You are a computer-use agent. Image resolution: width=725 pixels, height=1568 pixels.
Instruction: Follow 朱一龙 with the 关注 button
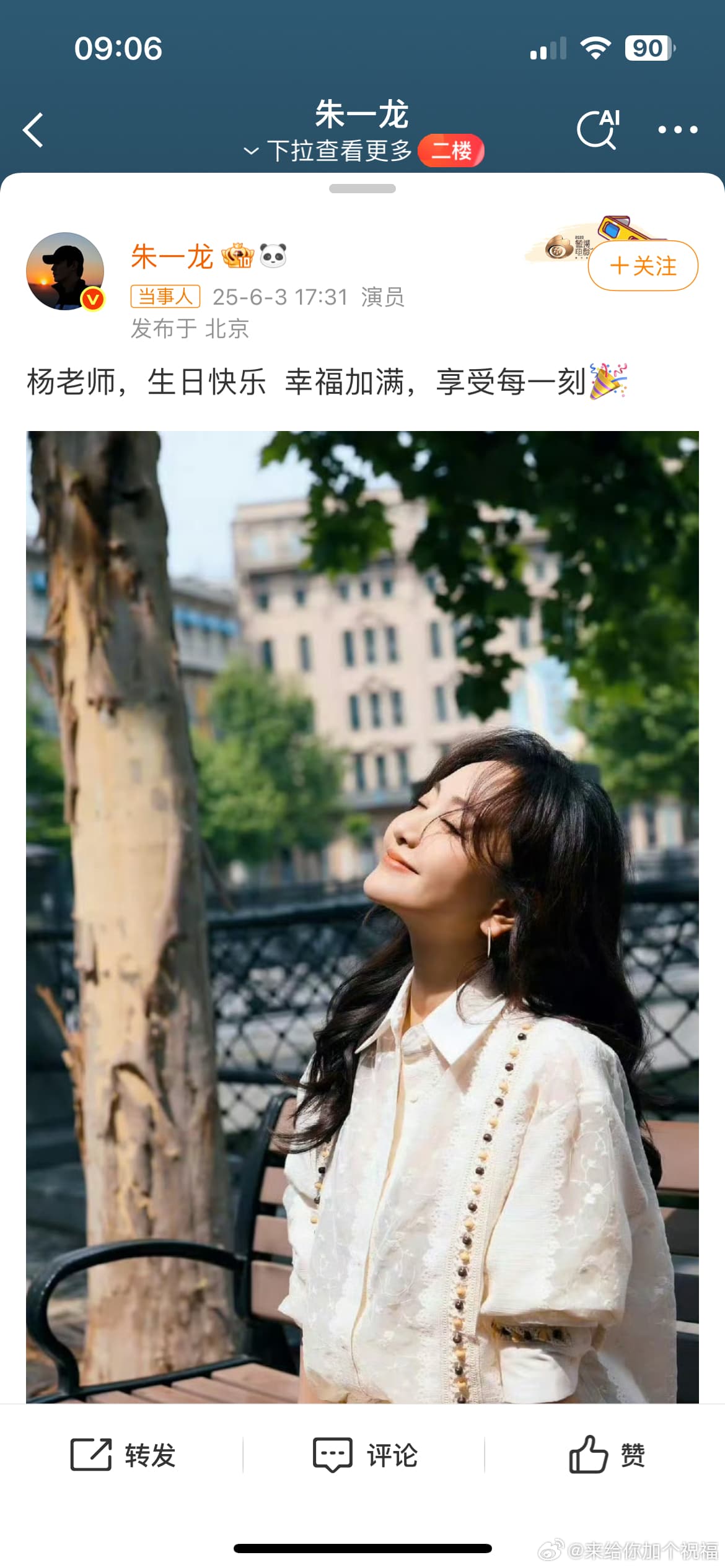point(643,266)
